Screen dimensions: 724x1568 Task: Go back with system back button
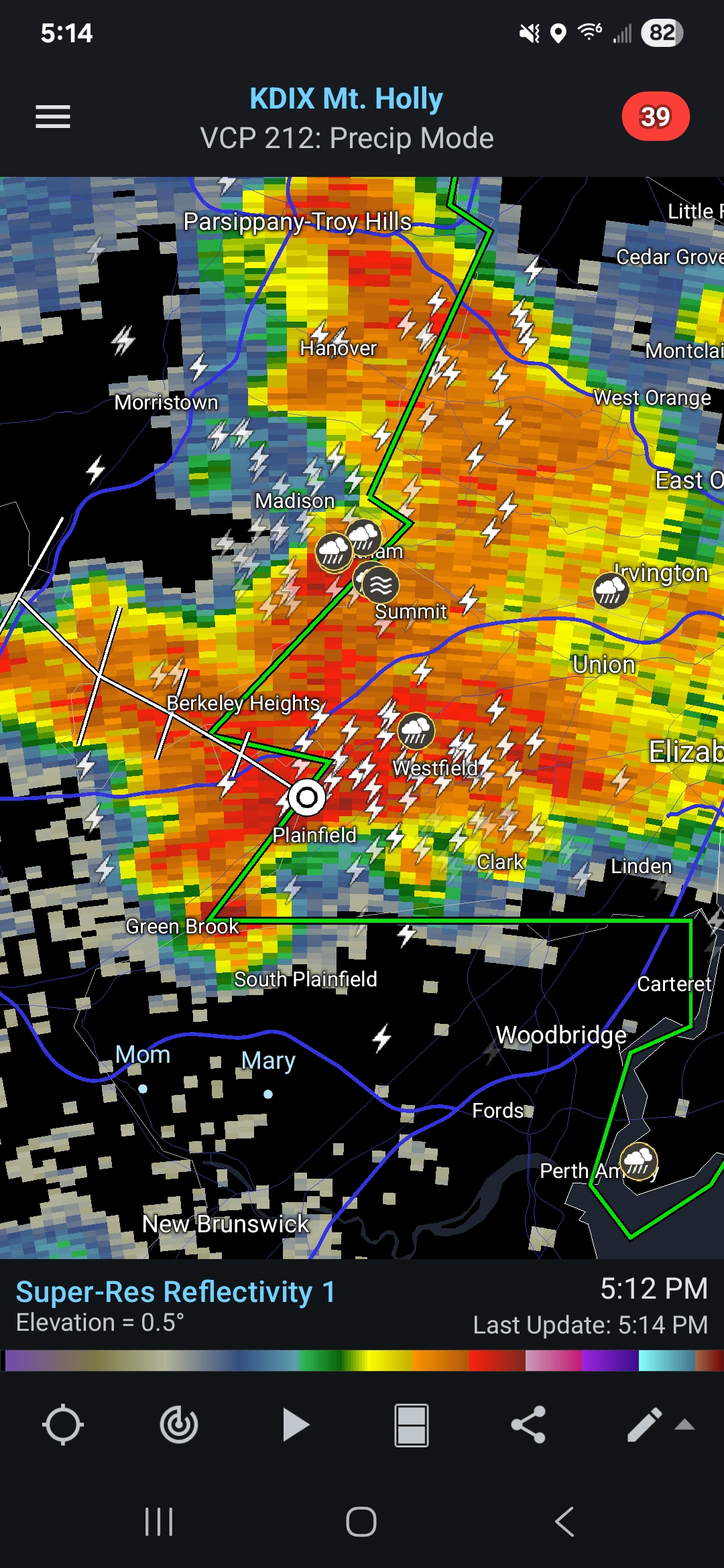point(564,1521)
